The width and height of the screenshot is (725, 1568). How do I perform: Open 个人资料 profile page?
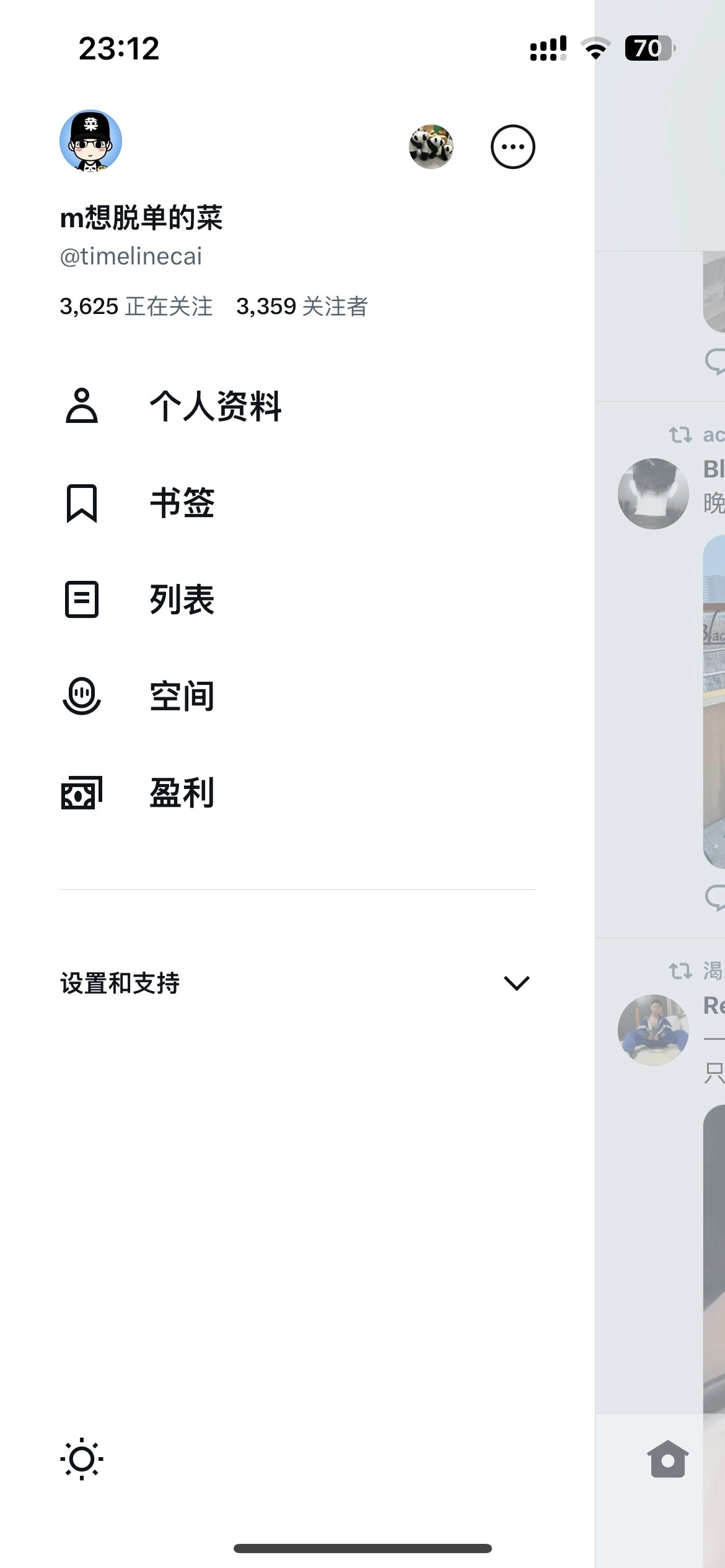point(215,406)
